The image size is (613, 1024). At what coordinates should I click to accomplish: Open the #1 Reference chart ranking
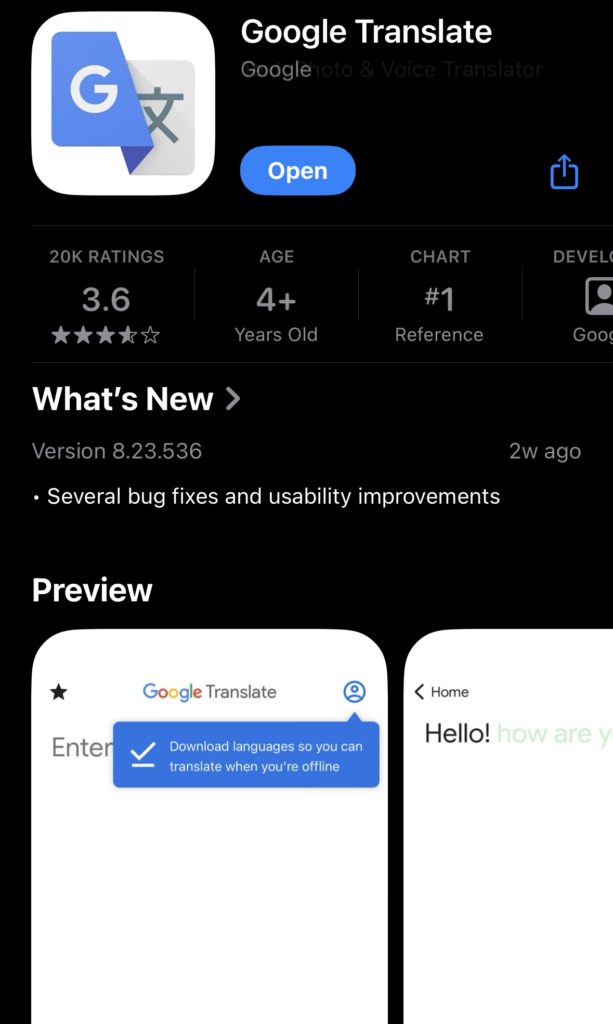(439, 299)
